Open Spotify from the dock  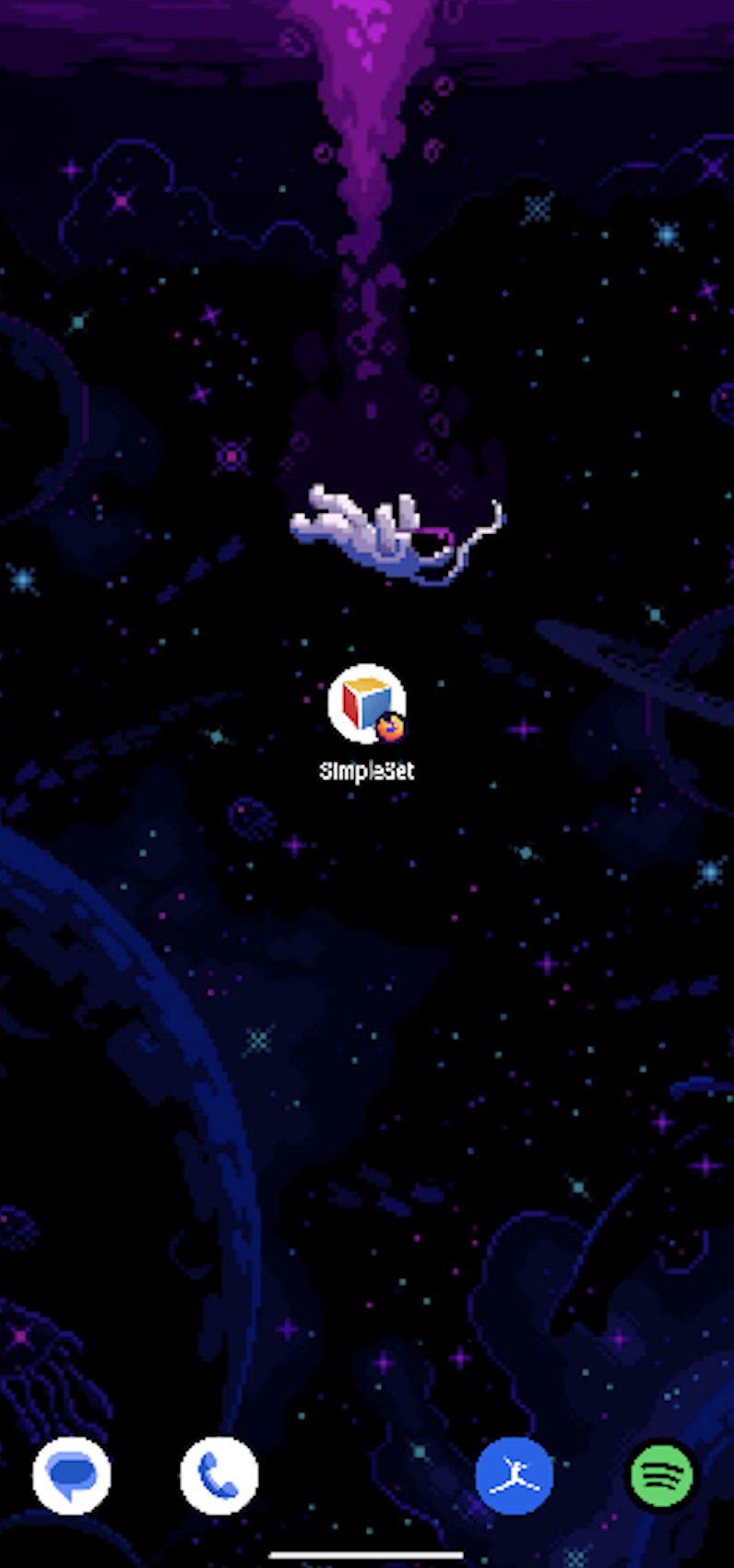(x=661, y=1476)
